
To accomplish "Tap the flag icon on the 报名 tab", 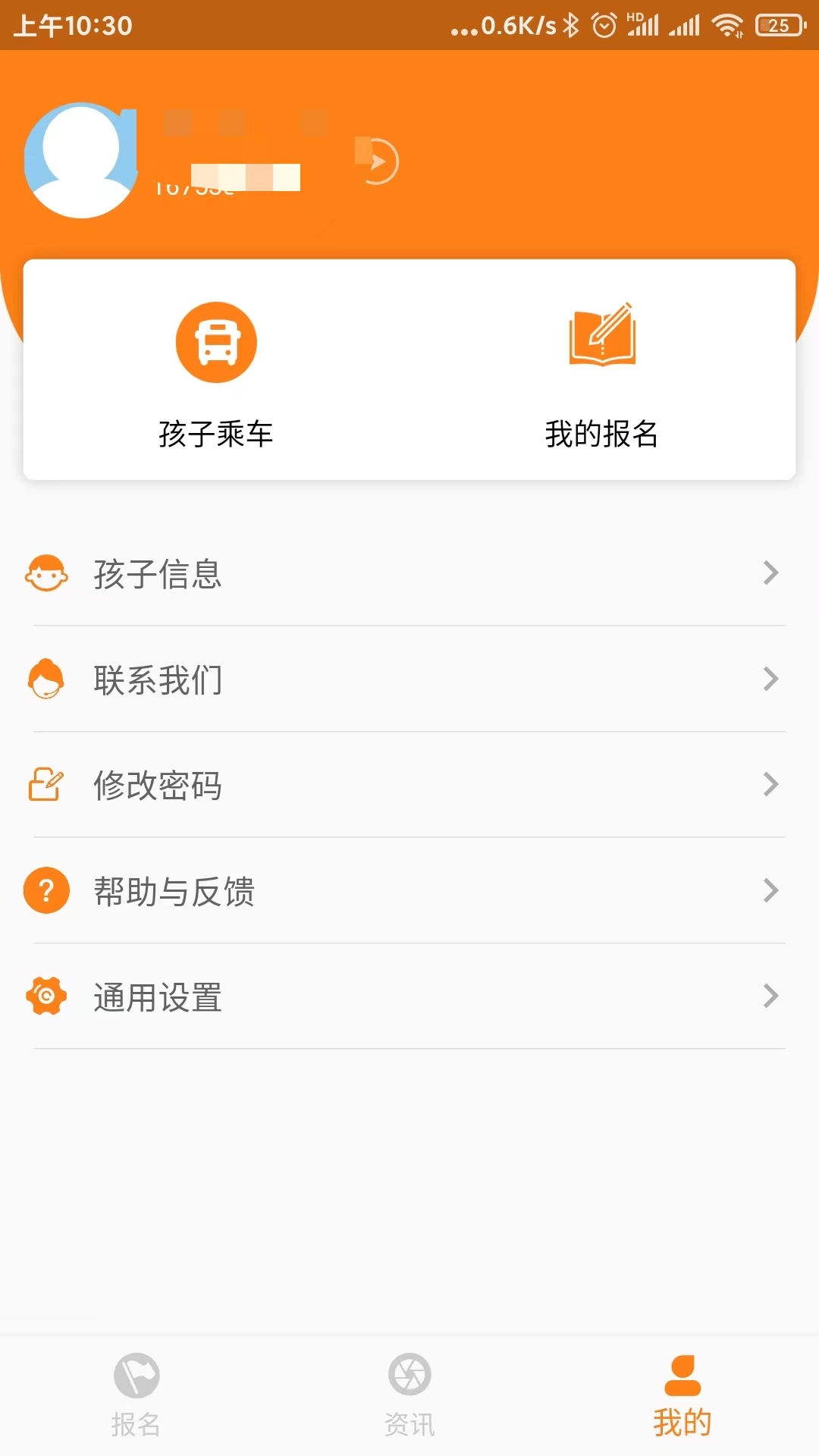I will coord(136,1376).
